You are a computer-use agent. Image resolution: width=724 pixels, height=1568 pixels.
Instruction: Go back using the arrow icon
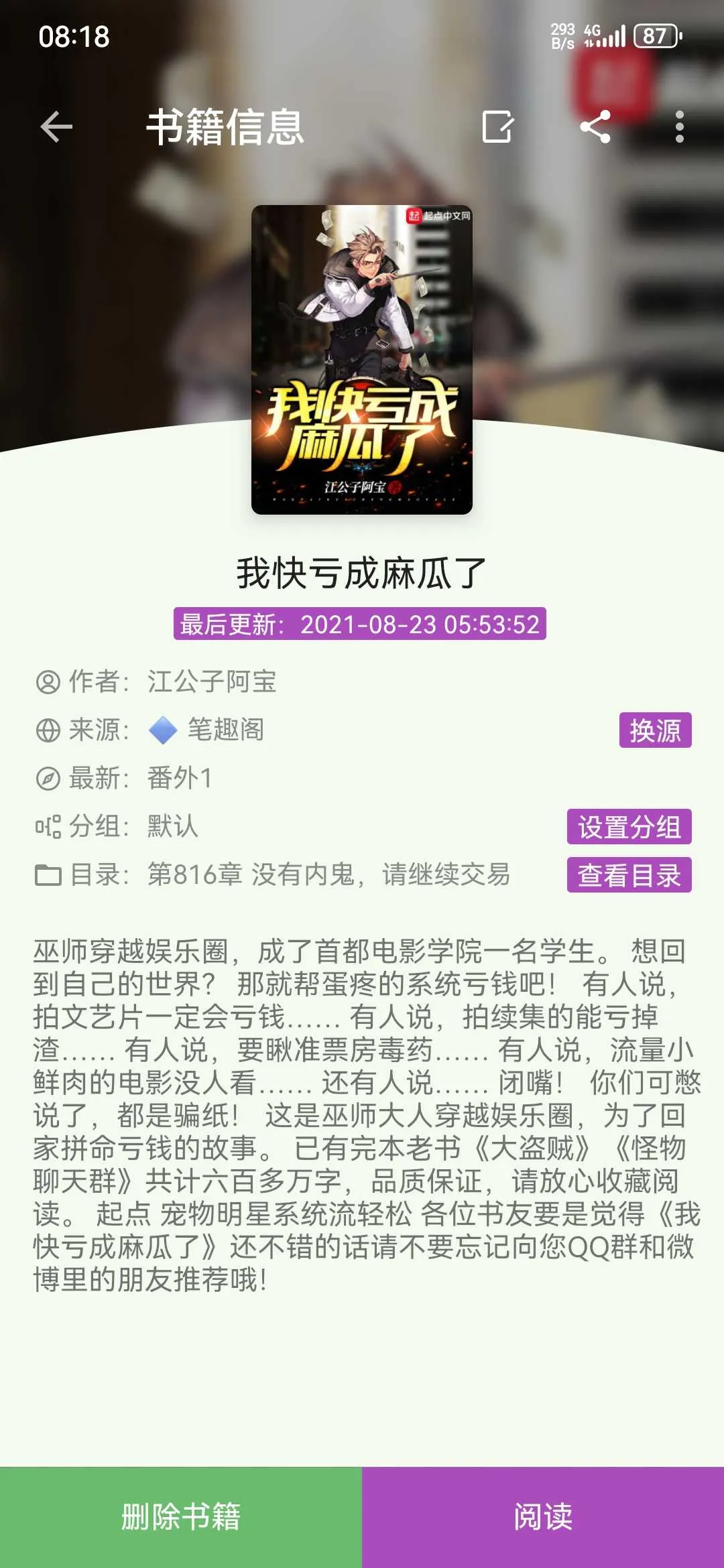click(x=56, y=127)
